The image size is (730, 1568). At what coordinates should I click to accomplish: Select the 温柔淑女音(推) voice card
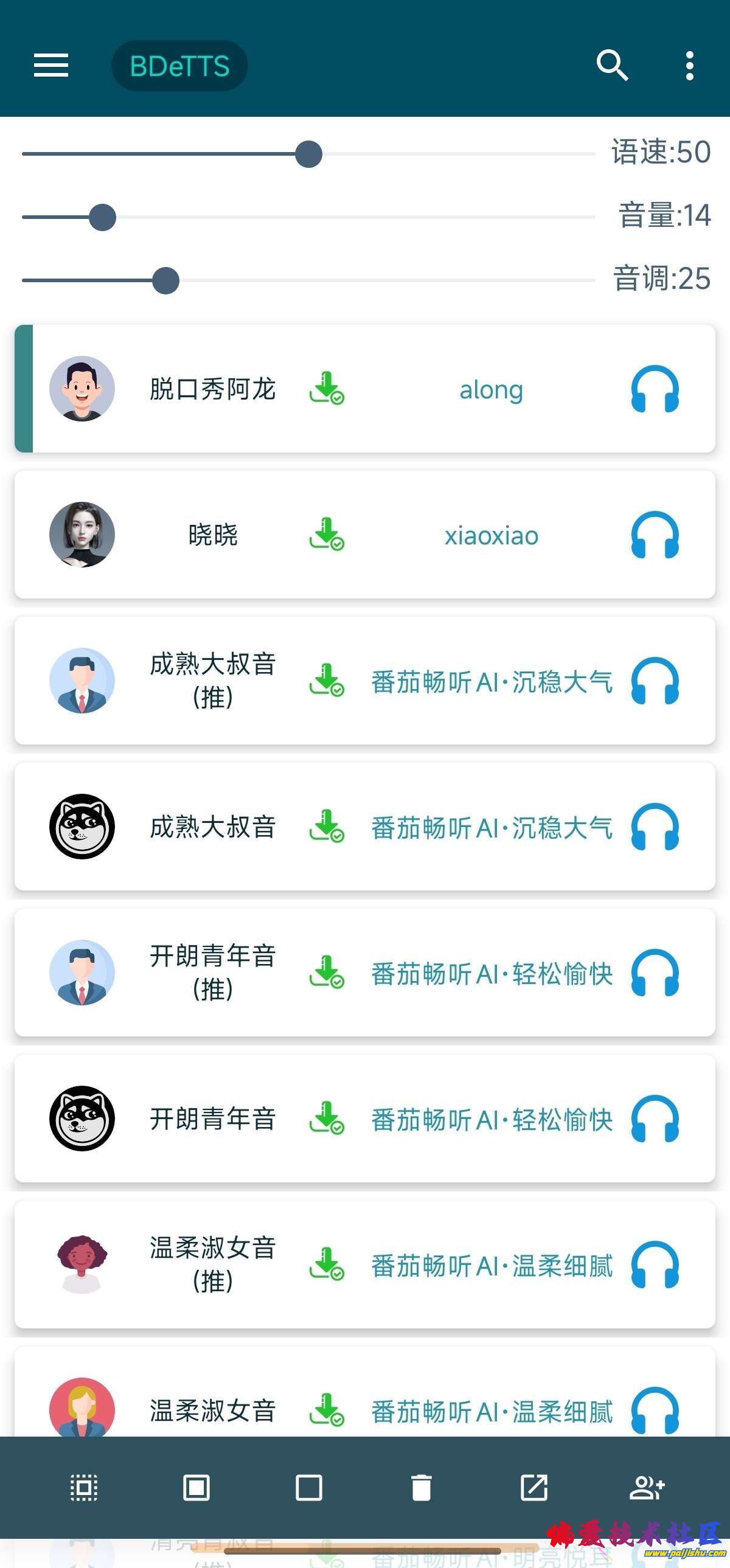(x=212, y=1264)
